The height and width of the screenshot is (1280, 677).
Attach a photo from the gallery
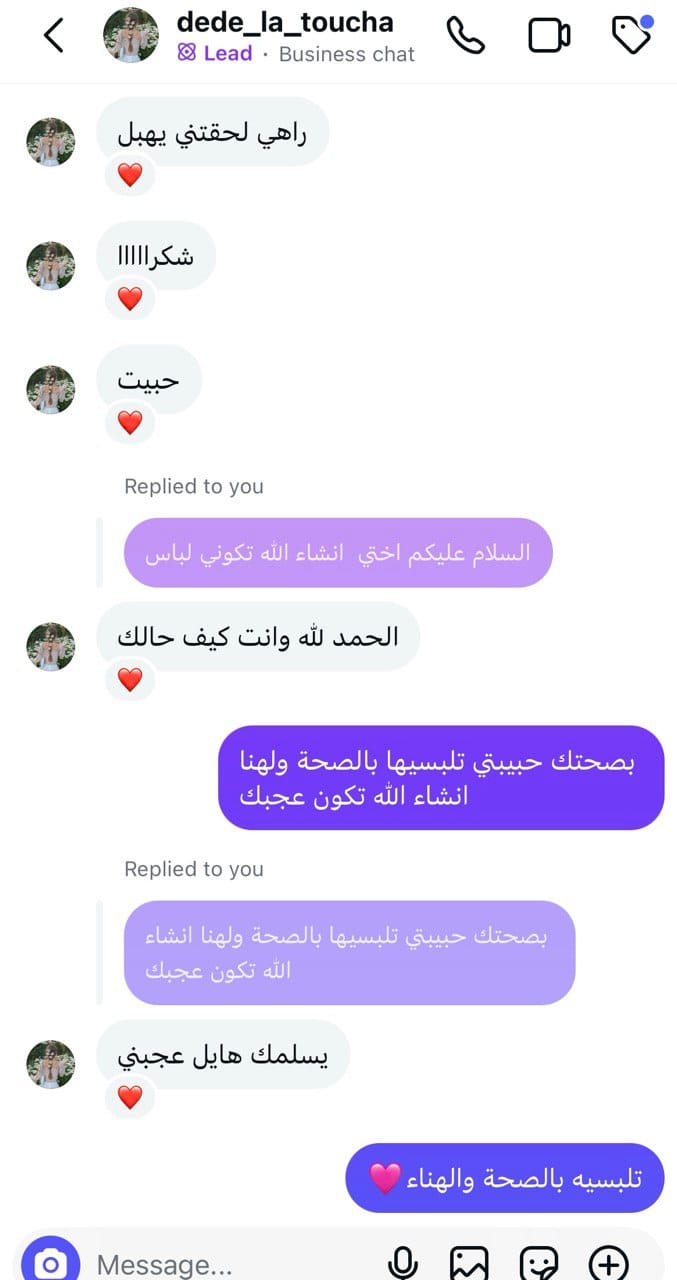[x=468, y=1263]
